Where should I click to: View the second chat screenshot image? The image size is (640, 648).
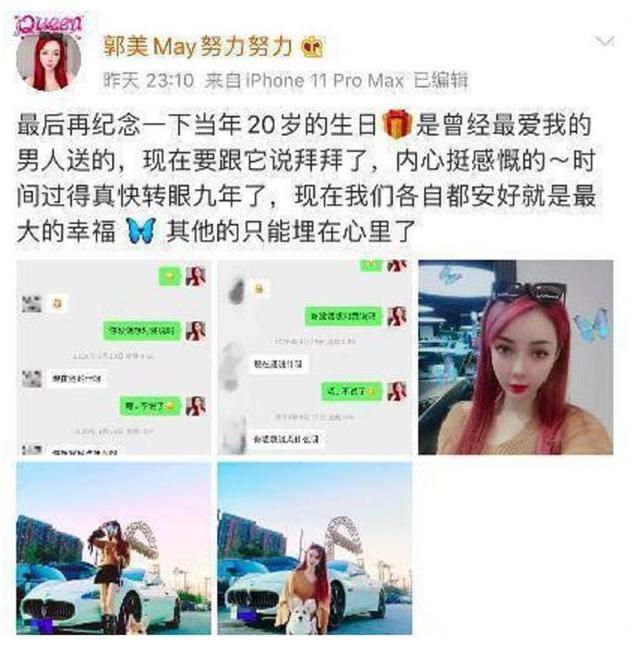(314, 357)
